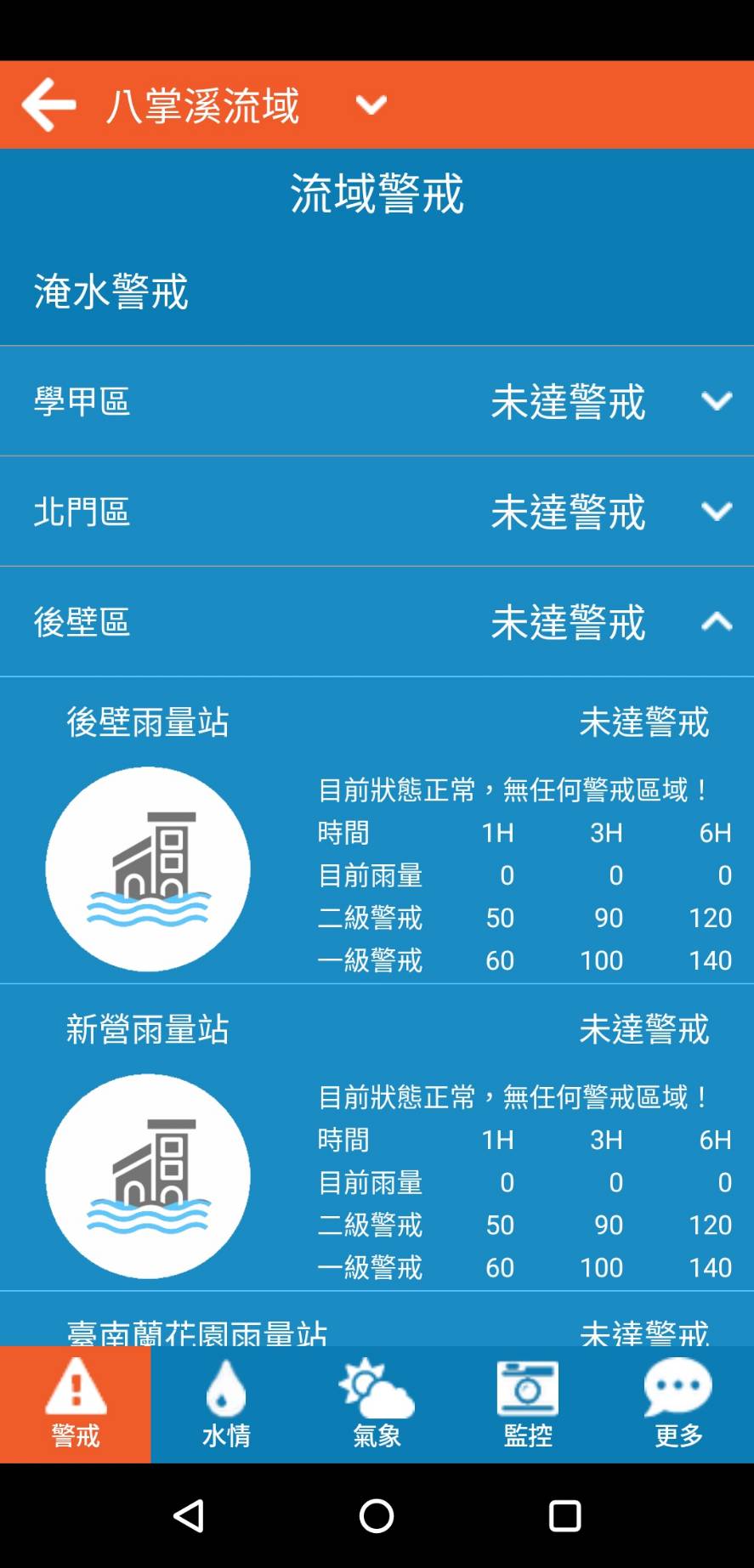Screen dimensions: 754x1568
Task: Switch to the 氣象 tab
Action: pyautogui.click(x=377, y=1404)
